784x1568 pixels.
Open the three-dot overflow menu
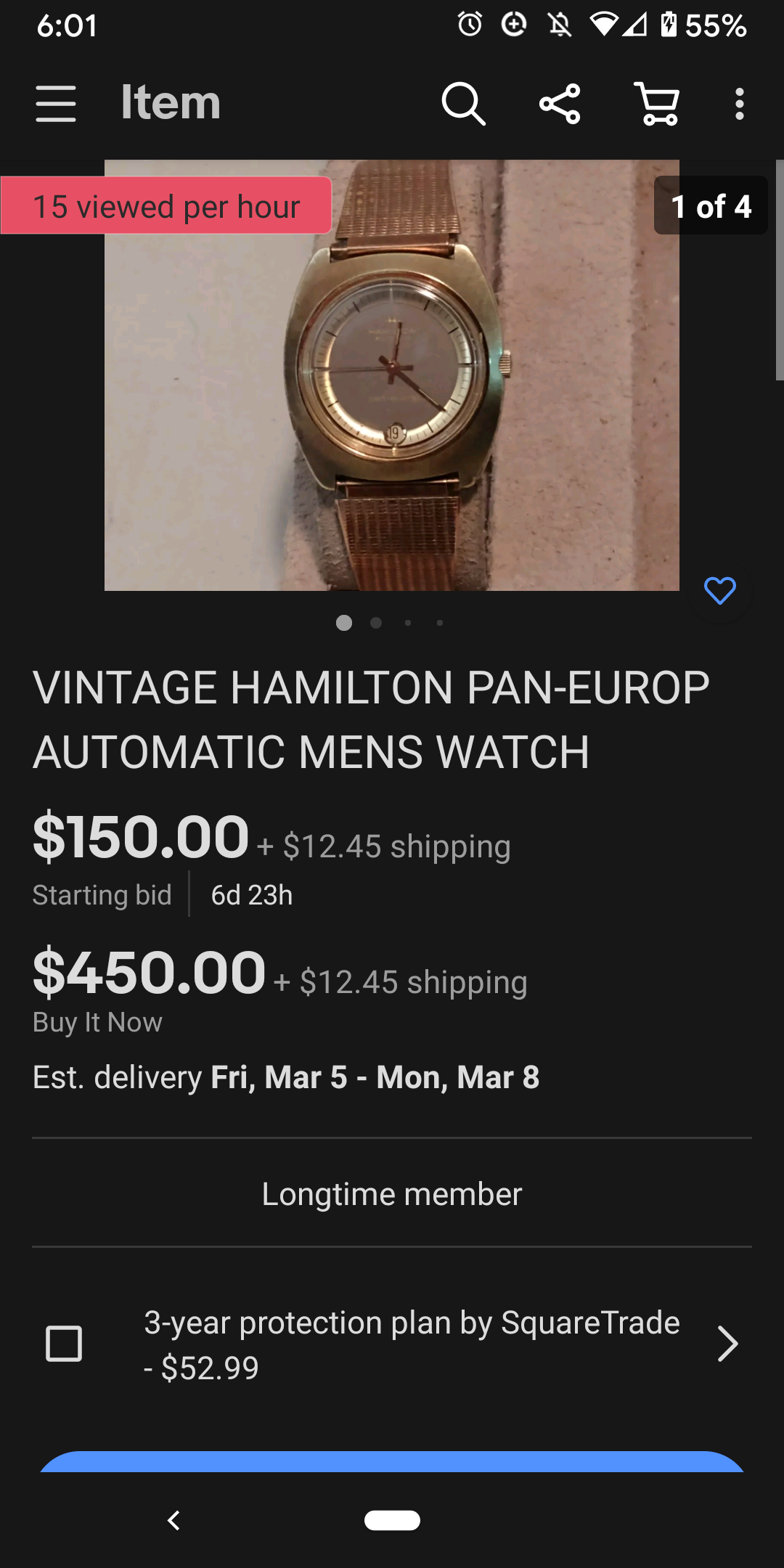(739, 104)
